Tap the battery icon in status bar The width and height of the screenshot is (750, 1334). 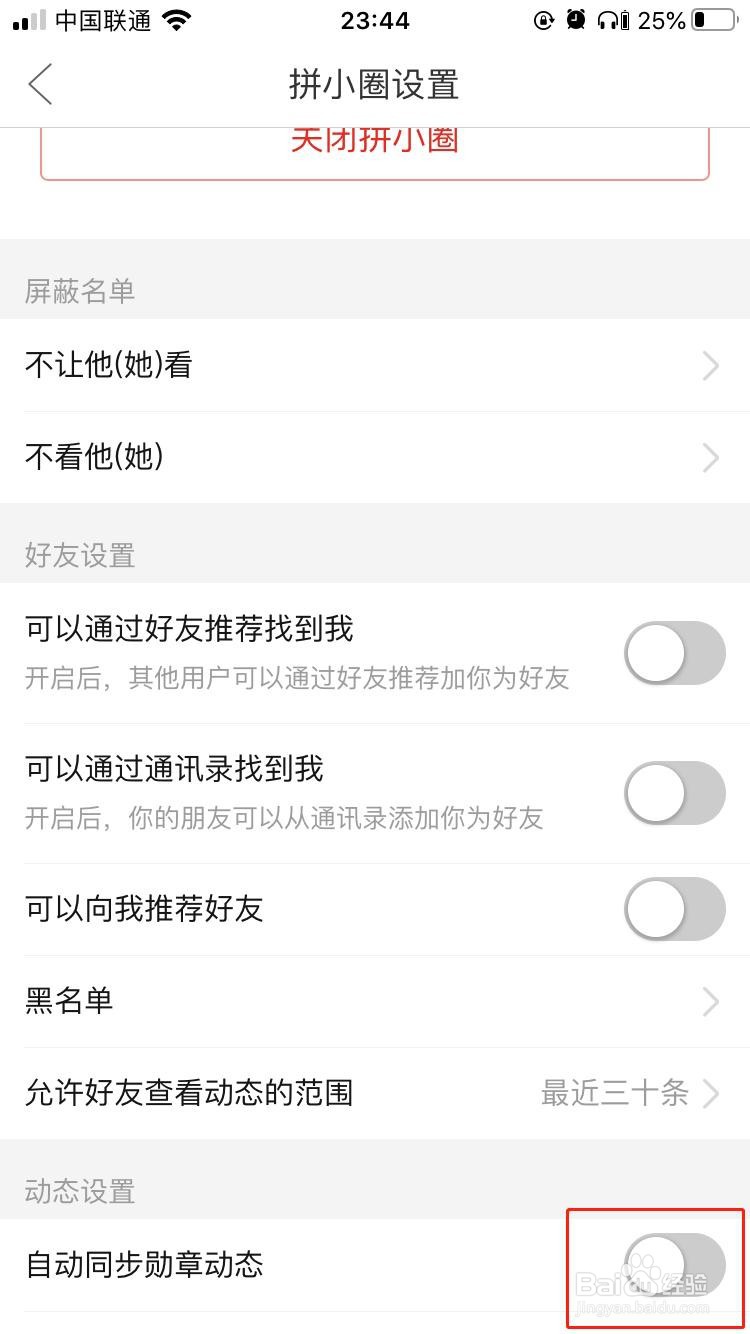coord(712,18)
